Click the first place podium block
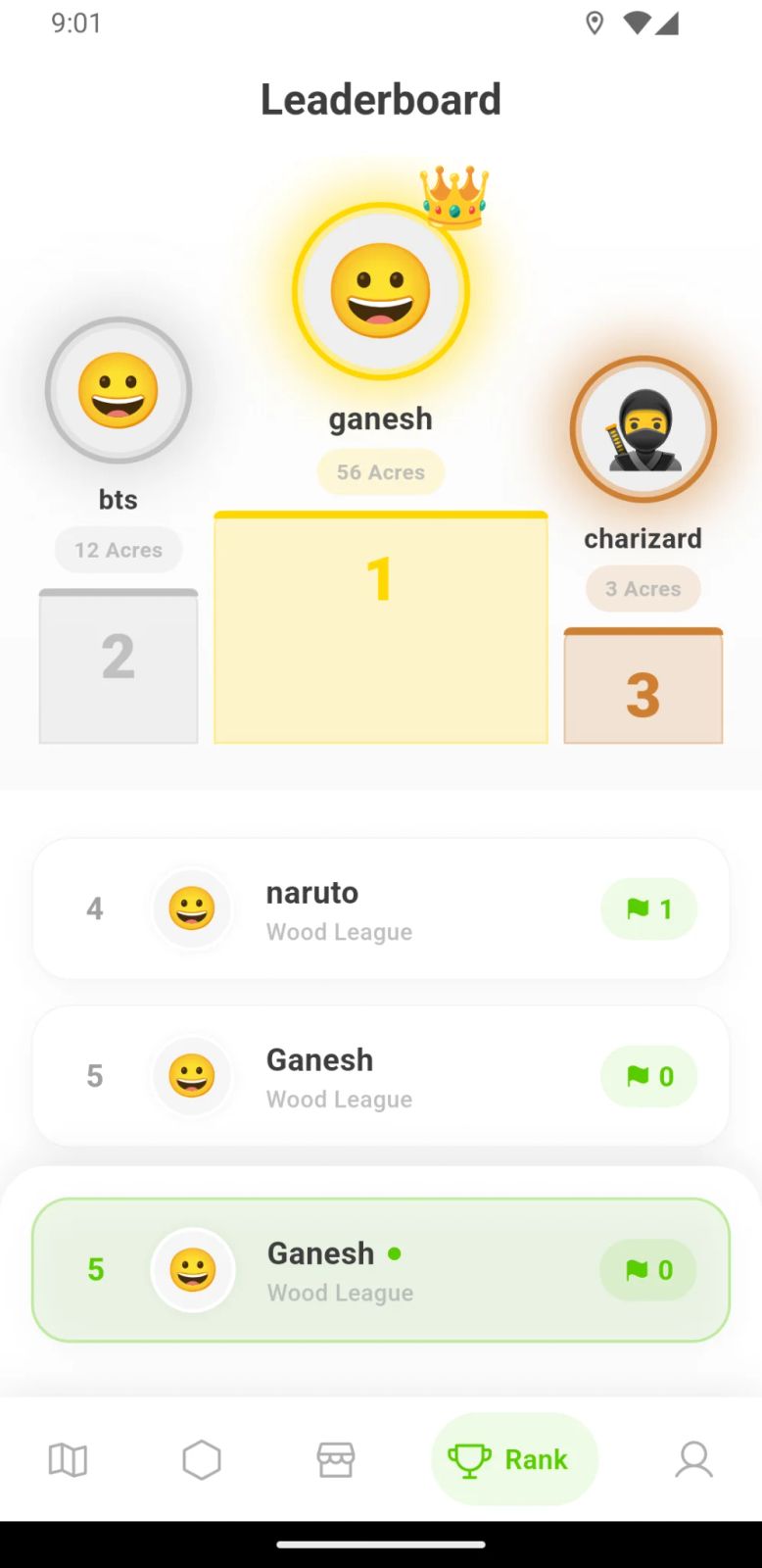 380,625
